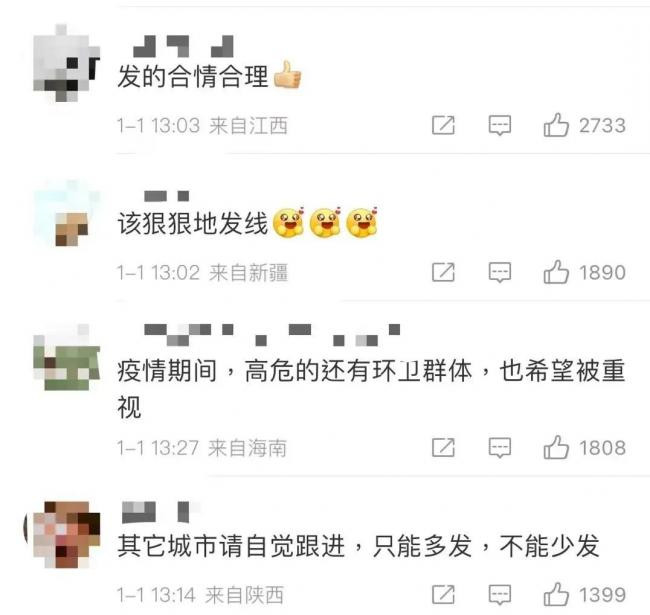Reply to the 发的合情合理 comment
Screen dimensions: 650x615
click(x=499, y=126)
